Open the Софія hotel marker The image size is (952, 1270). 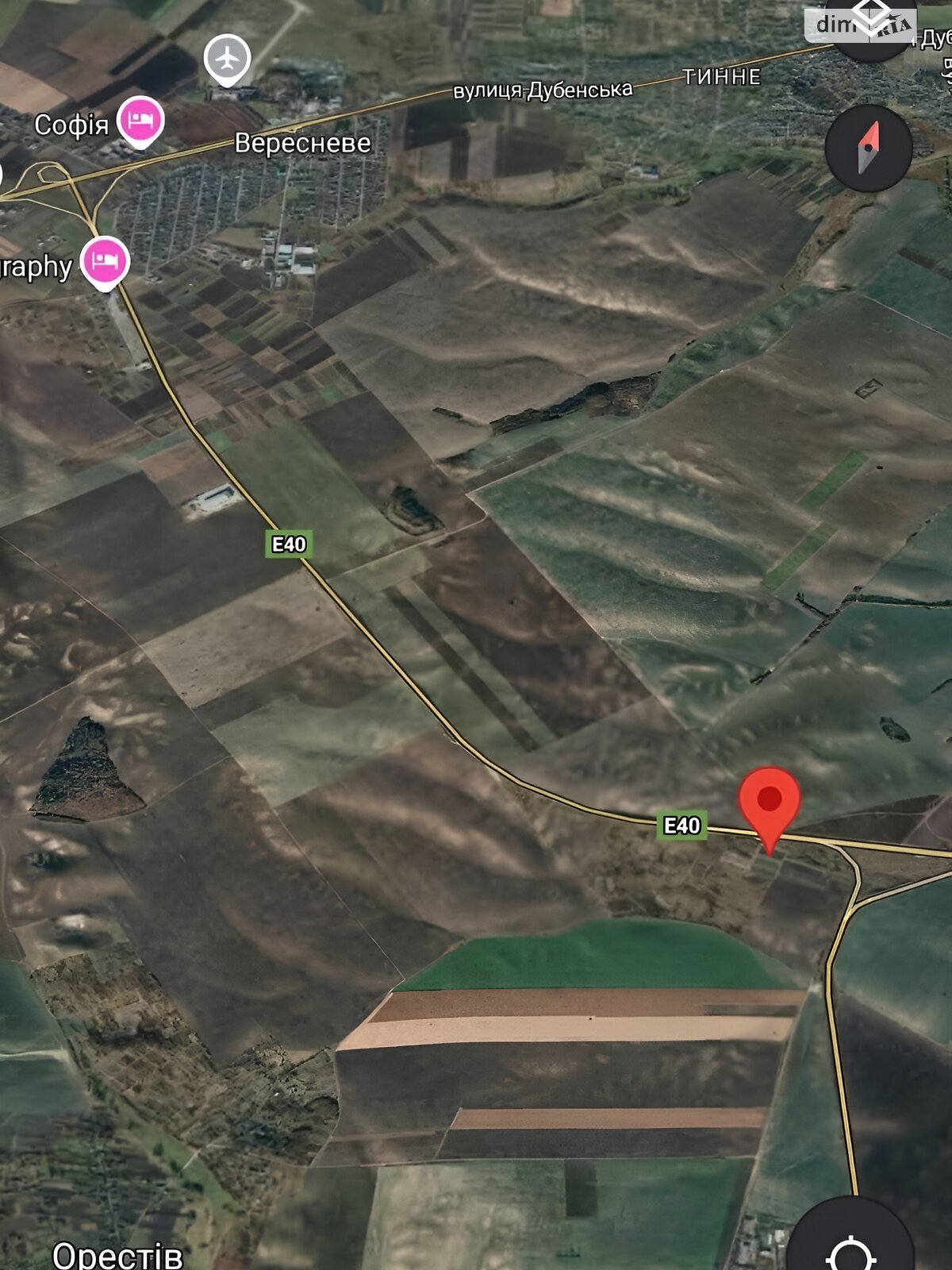pyautogui.click(x=141, y=121)
